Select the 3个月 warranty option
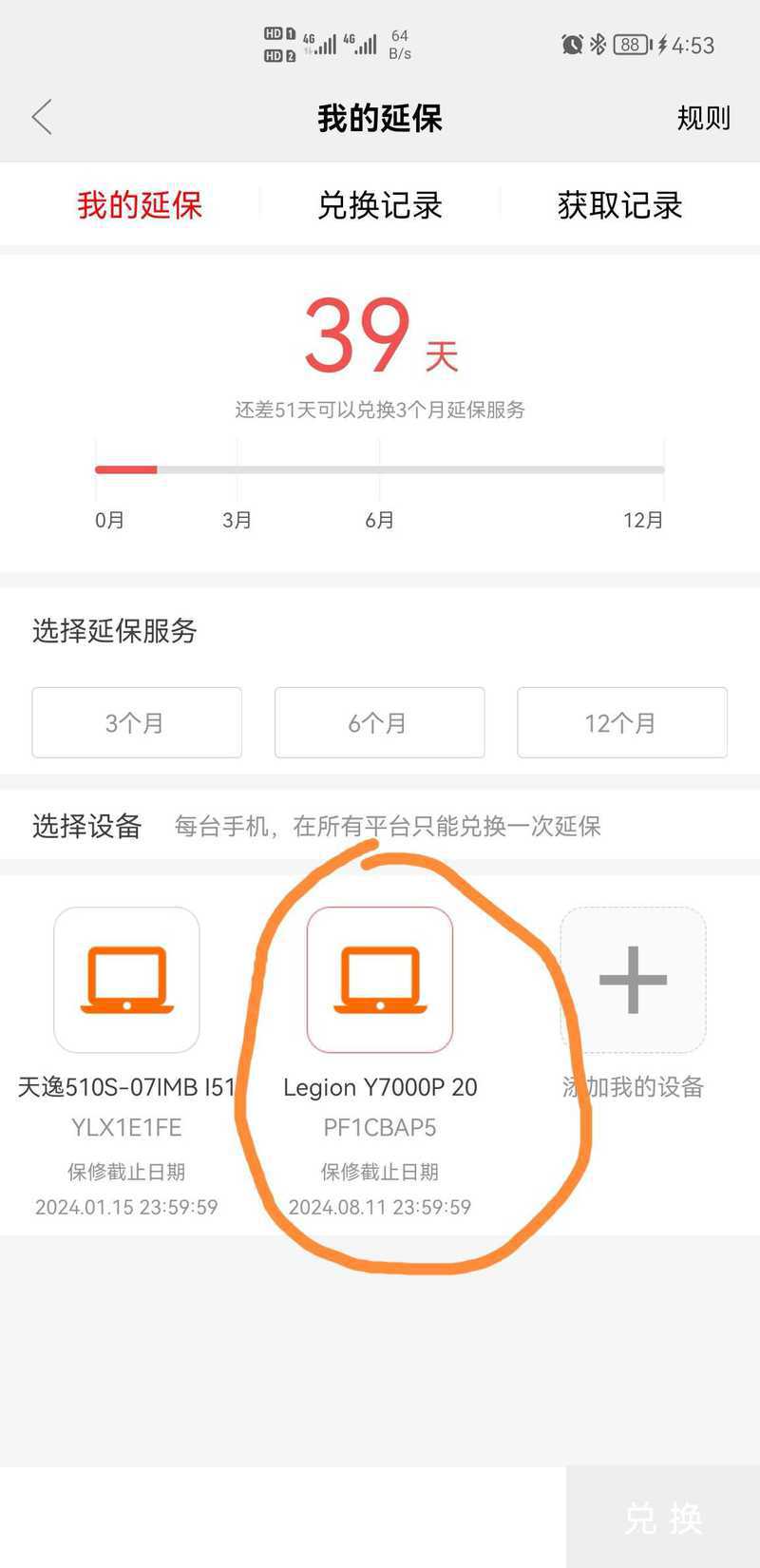The width and height of the screenshot is (760, 1568). tap(137, 723)
